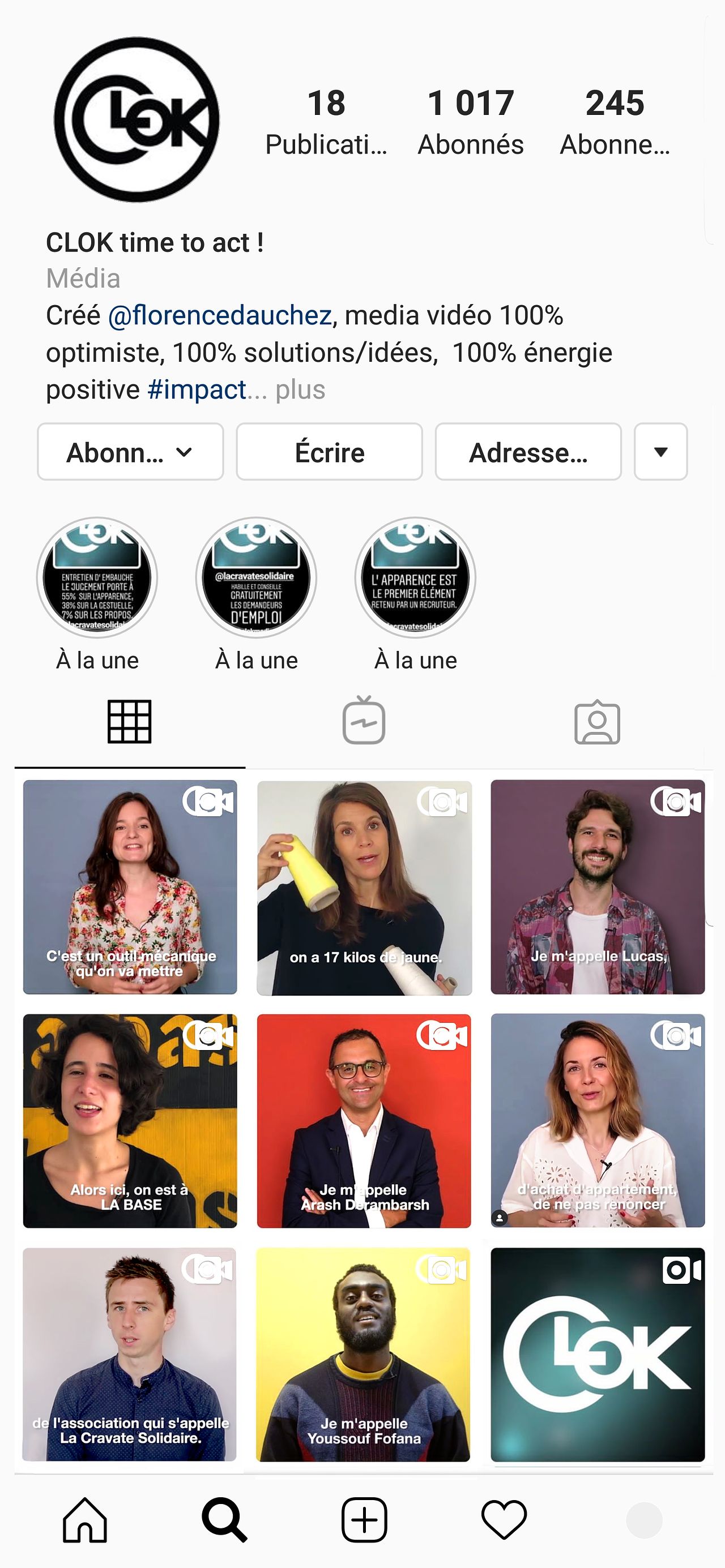The image size is (725, 1568).
Task: Open the activity heart tab
Action: coord(504,1520)
